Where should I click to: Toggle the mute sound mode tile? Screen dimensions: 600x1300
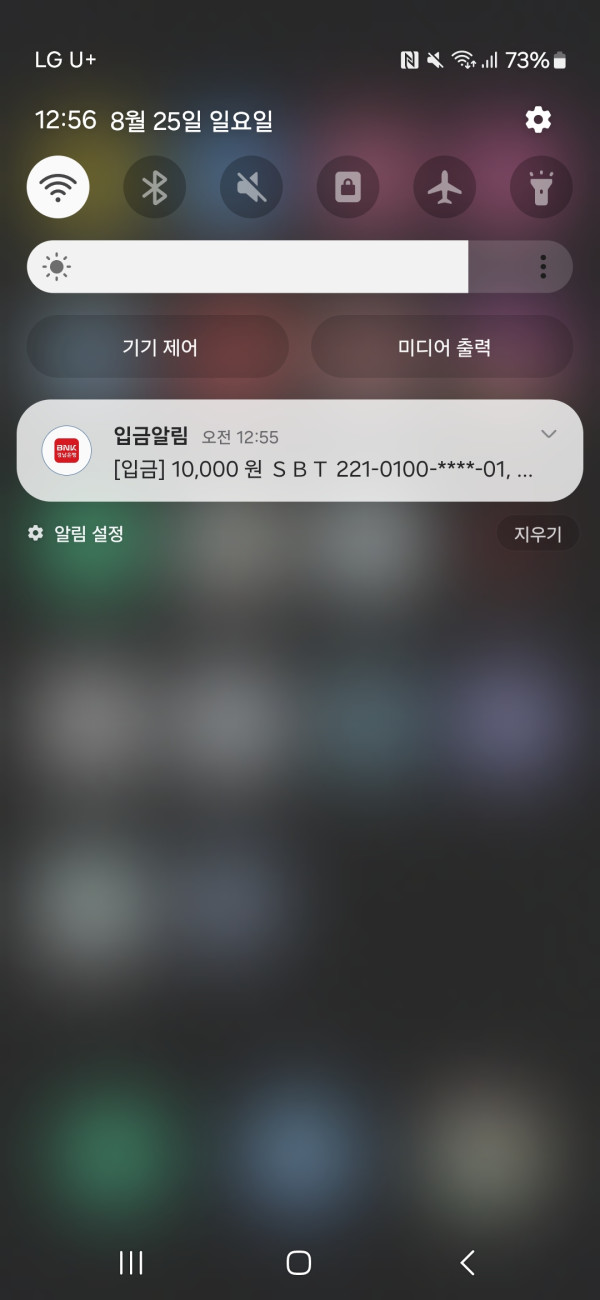251,187
